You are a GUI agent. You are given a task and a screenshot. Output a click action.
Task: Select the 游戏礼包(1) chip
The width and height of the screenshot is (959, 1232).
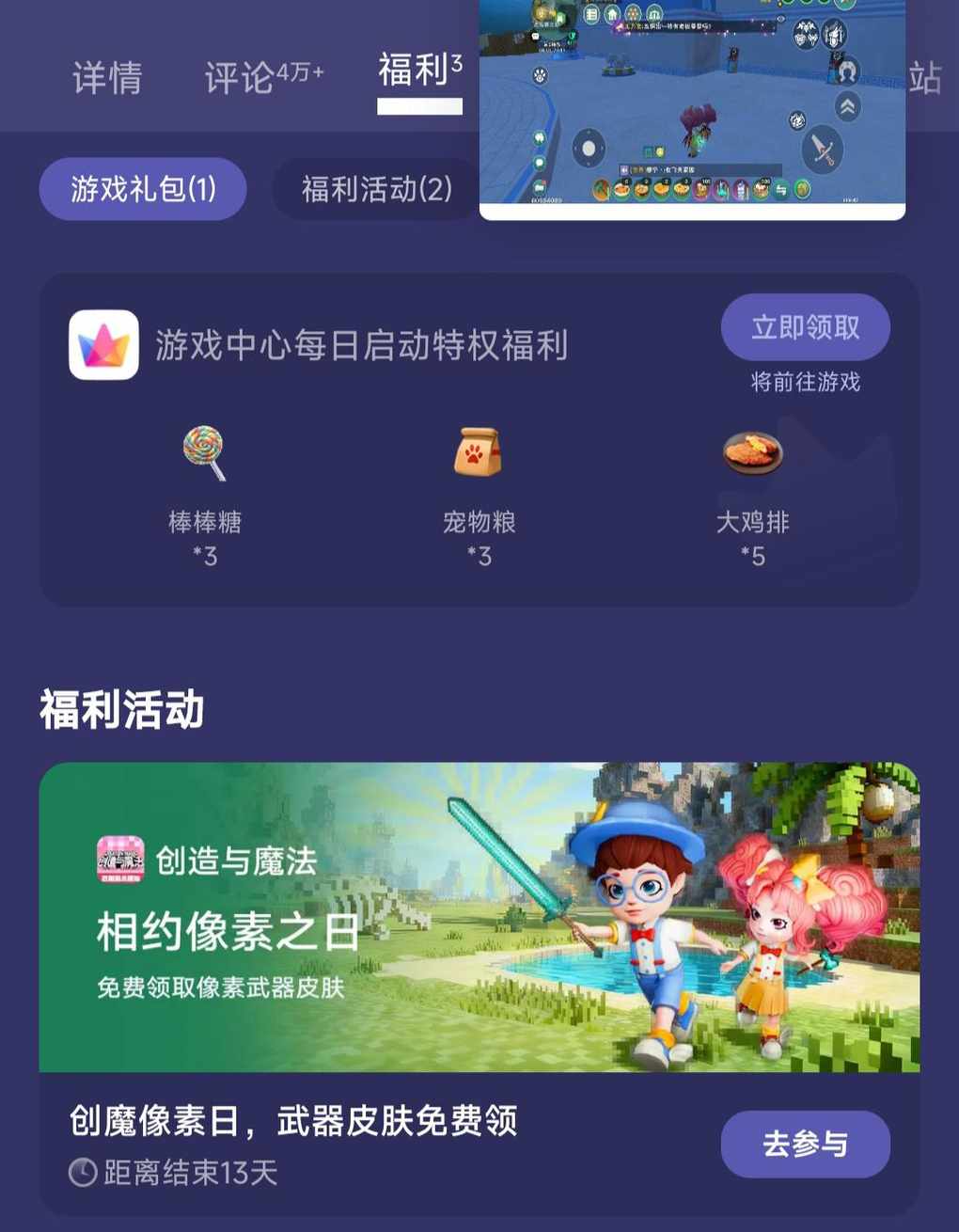(x=143, y=189)
